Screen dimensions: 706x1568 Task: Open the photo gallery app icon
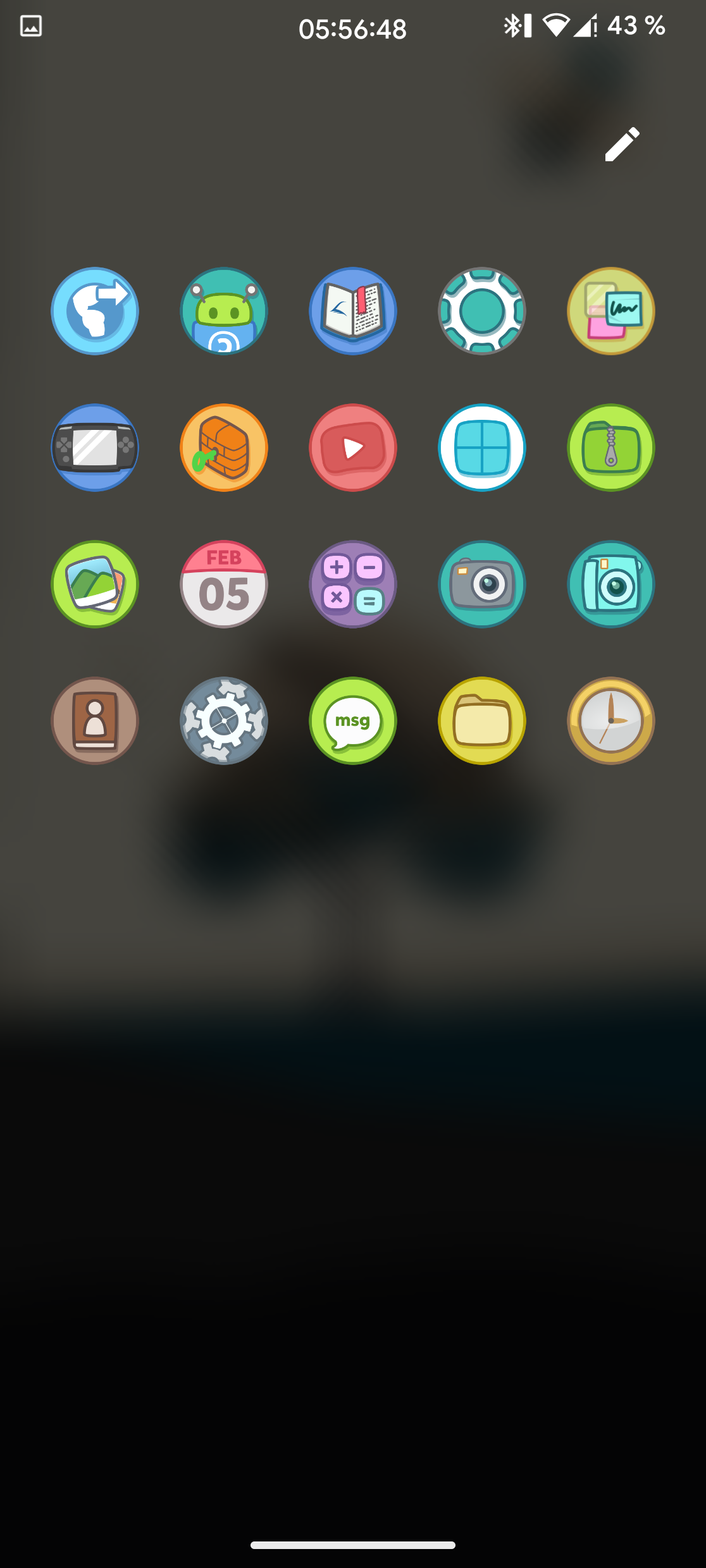coord(95,584)
